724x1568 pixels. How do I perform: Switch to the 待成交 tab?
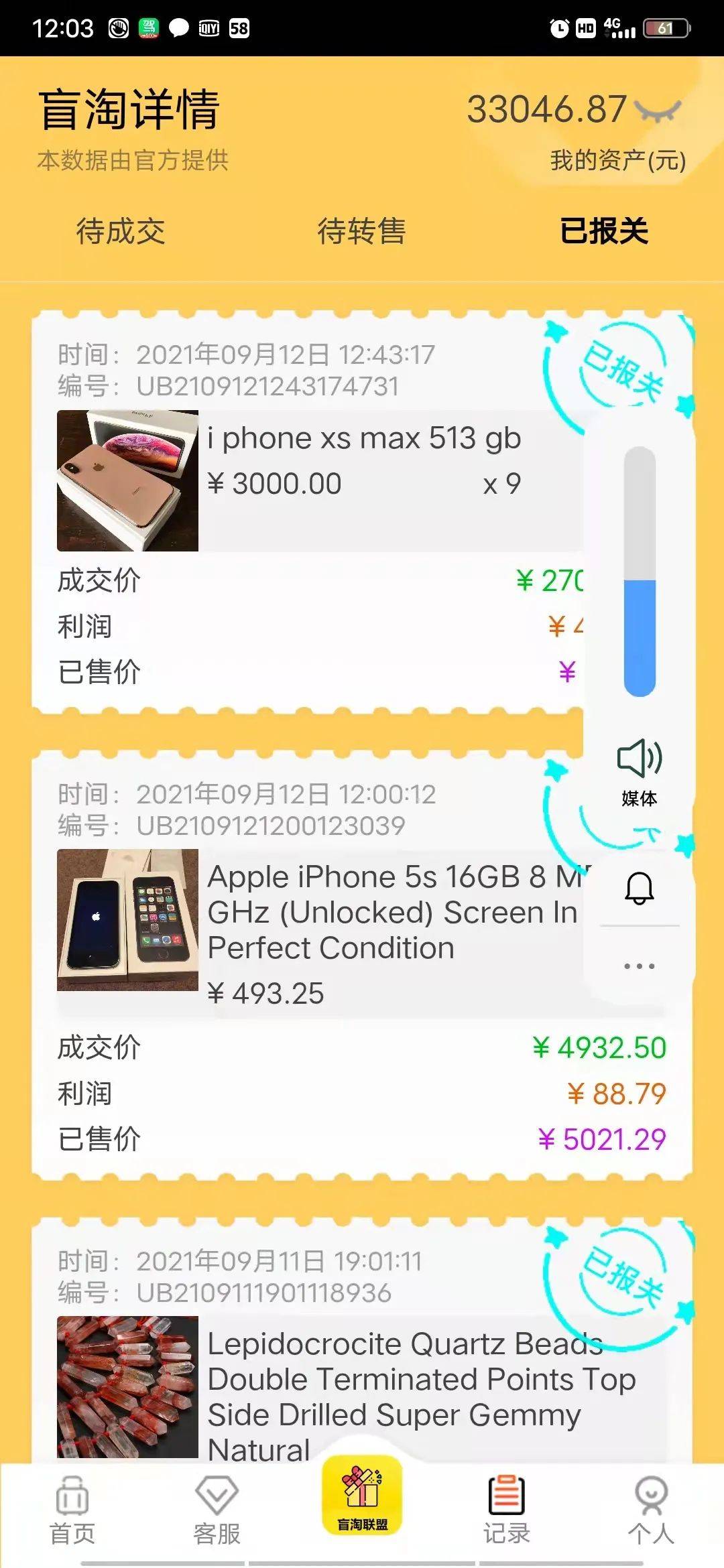[x=121, y=231]
